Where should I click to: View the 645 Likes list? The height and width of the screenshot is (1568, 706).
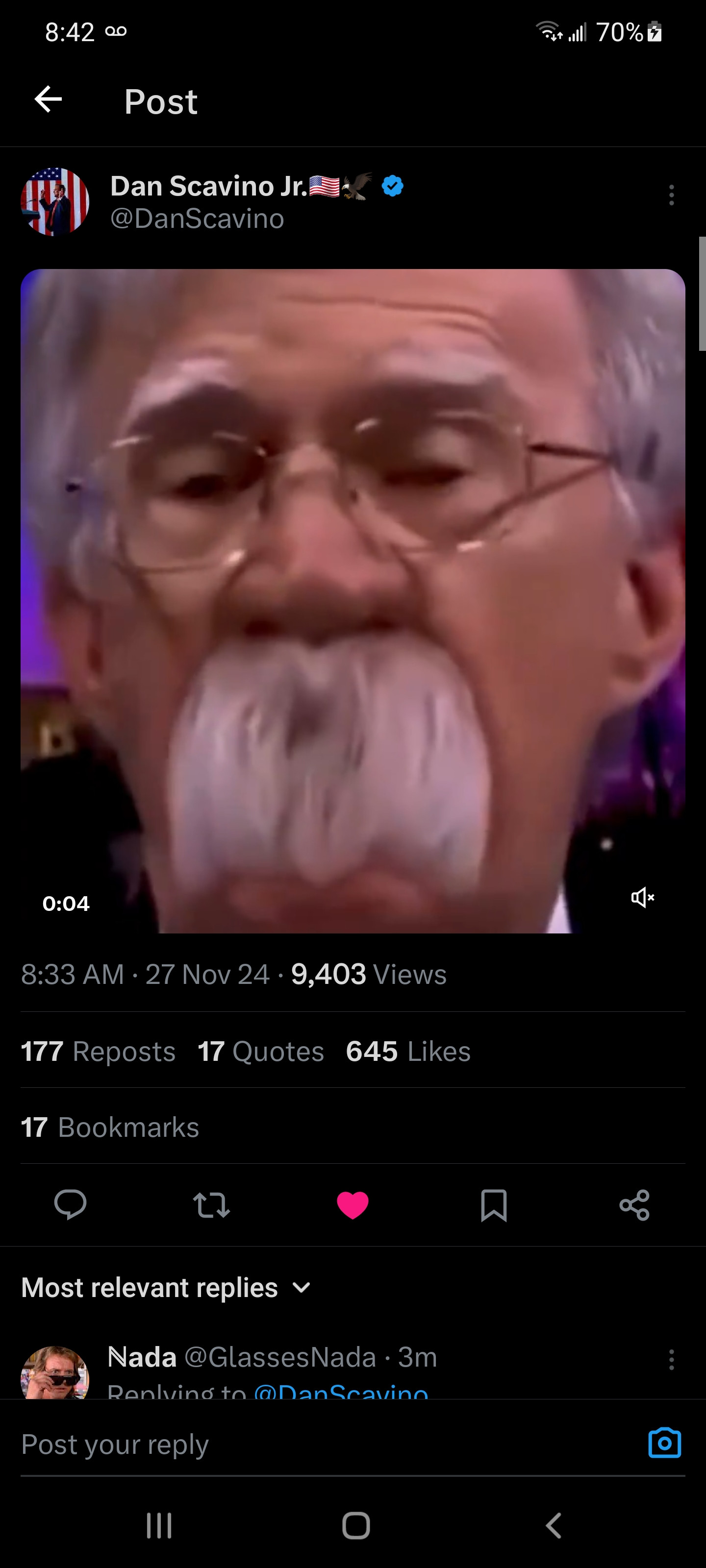point(408,1051)
